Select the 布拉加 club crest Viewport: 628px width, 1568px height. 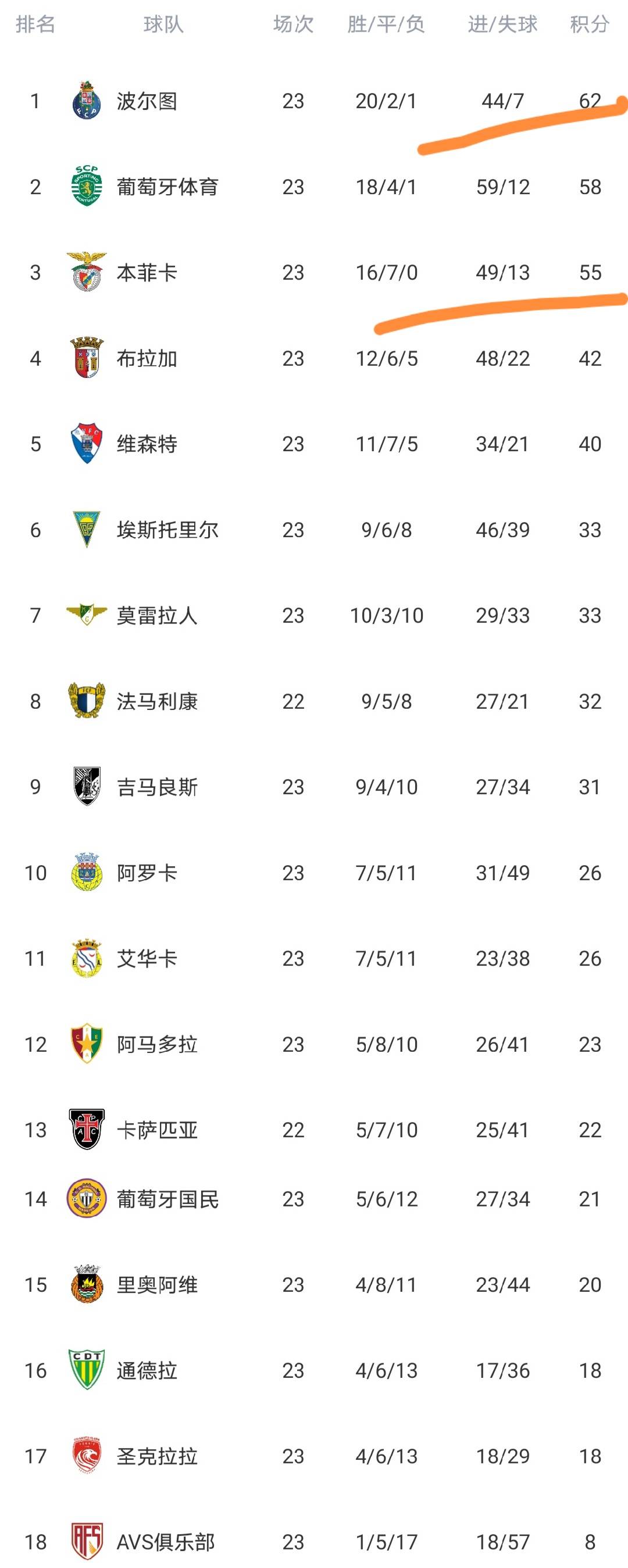pos(86,359)
